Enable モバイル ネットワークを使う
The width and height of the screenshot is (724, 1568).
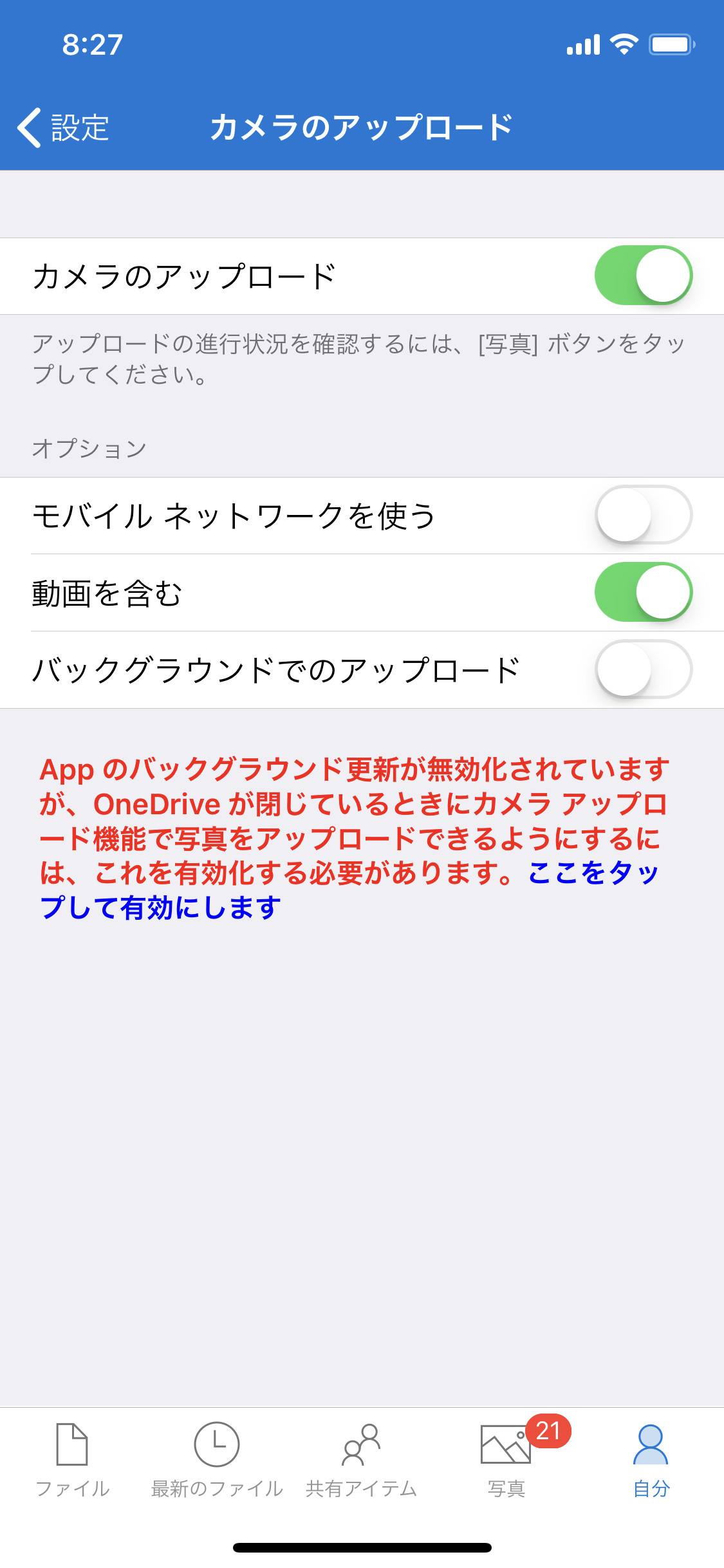(645, 515)
